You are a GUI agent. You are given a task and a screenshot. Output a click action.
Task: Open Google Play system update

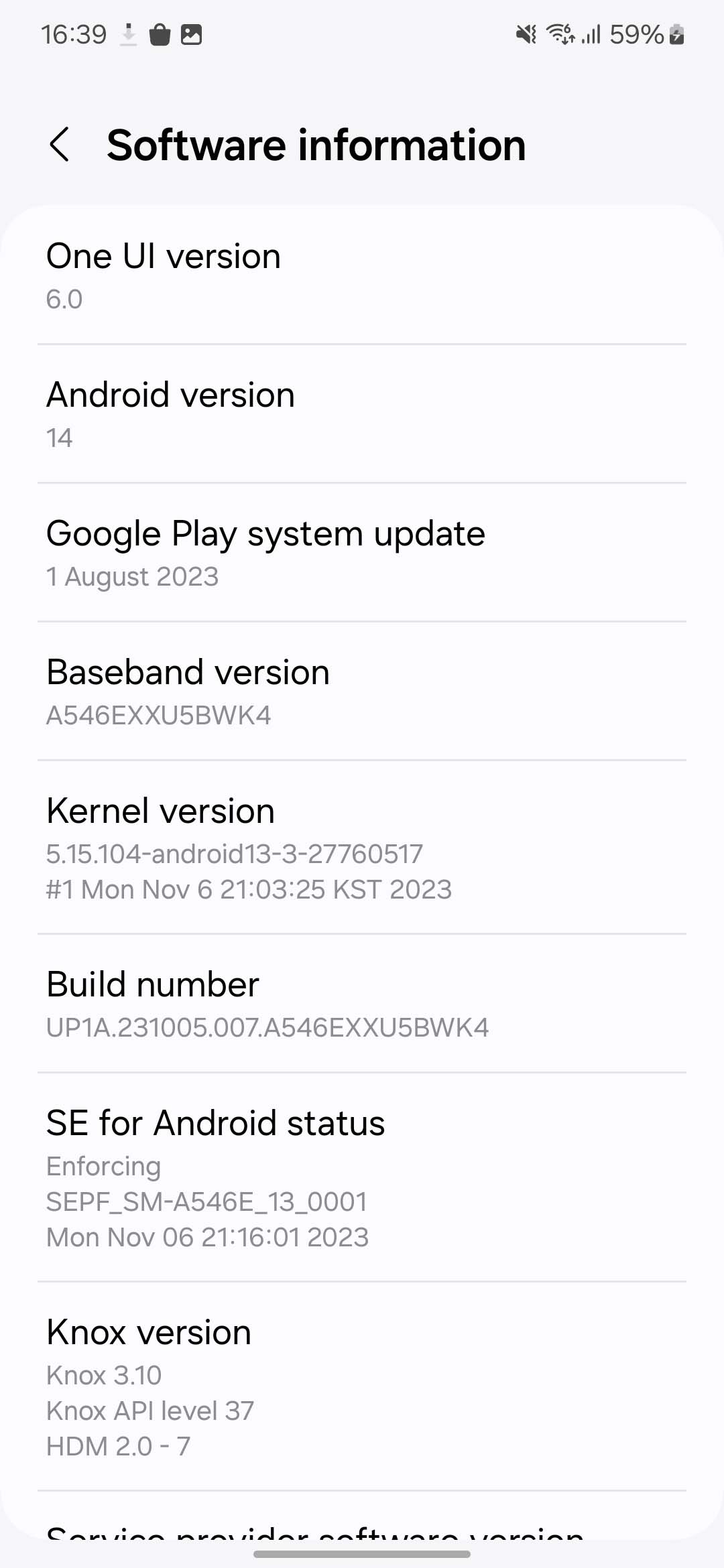362,553
